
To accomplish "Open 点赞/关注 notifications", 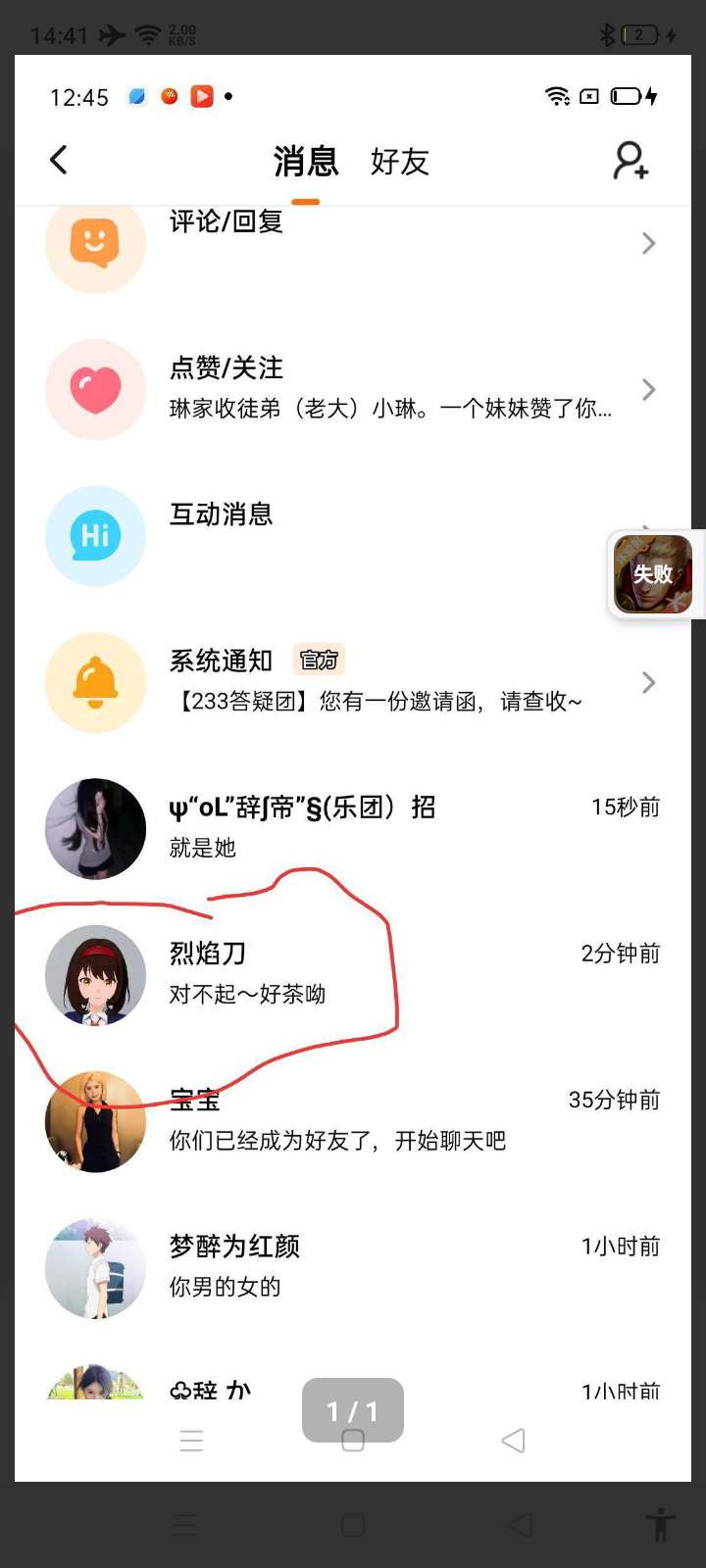I will (353, 389).
